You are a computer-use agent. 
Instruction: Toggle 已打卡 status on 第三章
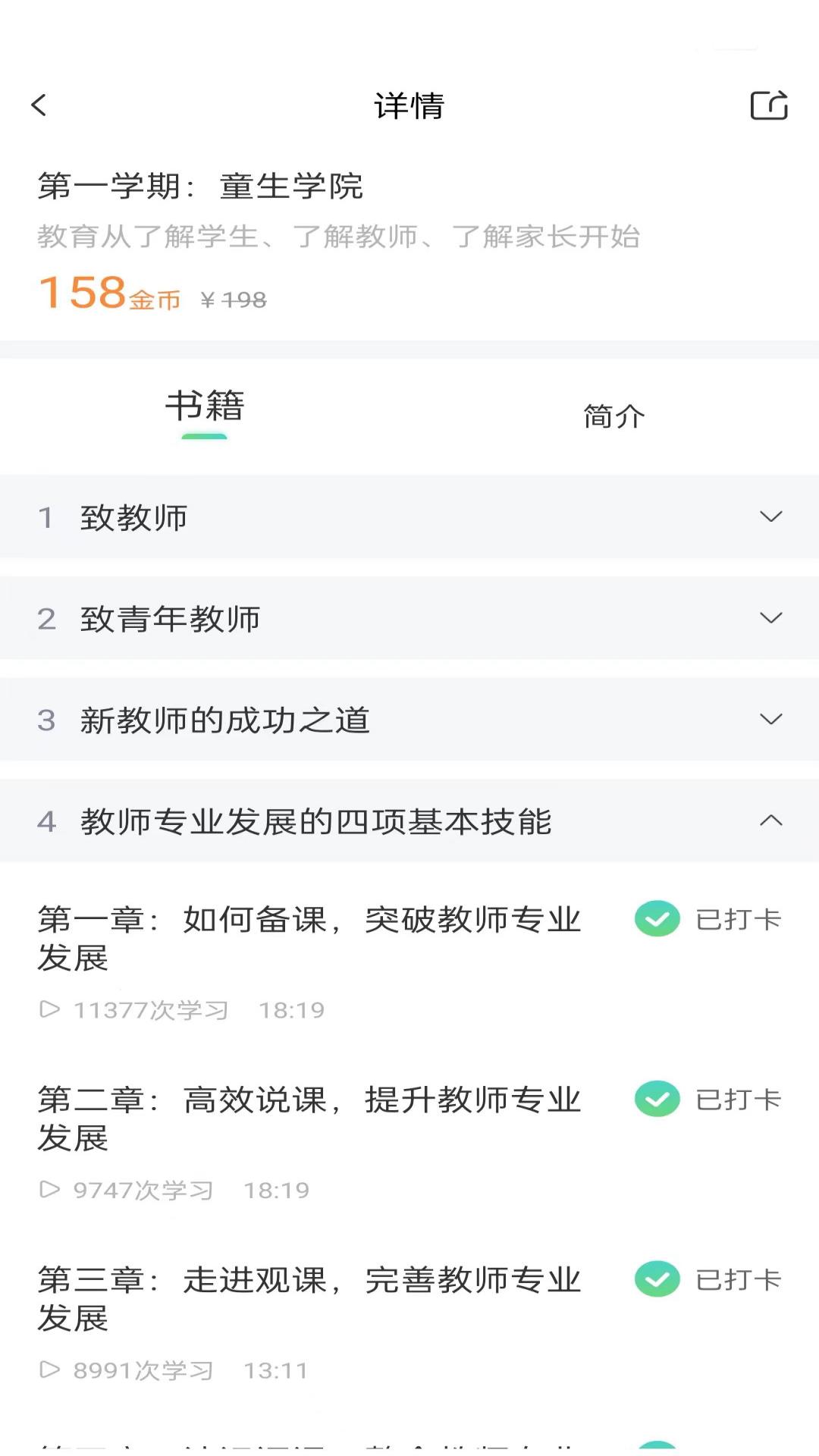[x=738, y=1279]
